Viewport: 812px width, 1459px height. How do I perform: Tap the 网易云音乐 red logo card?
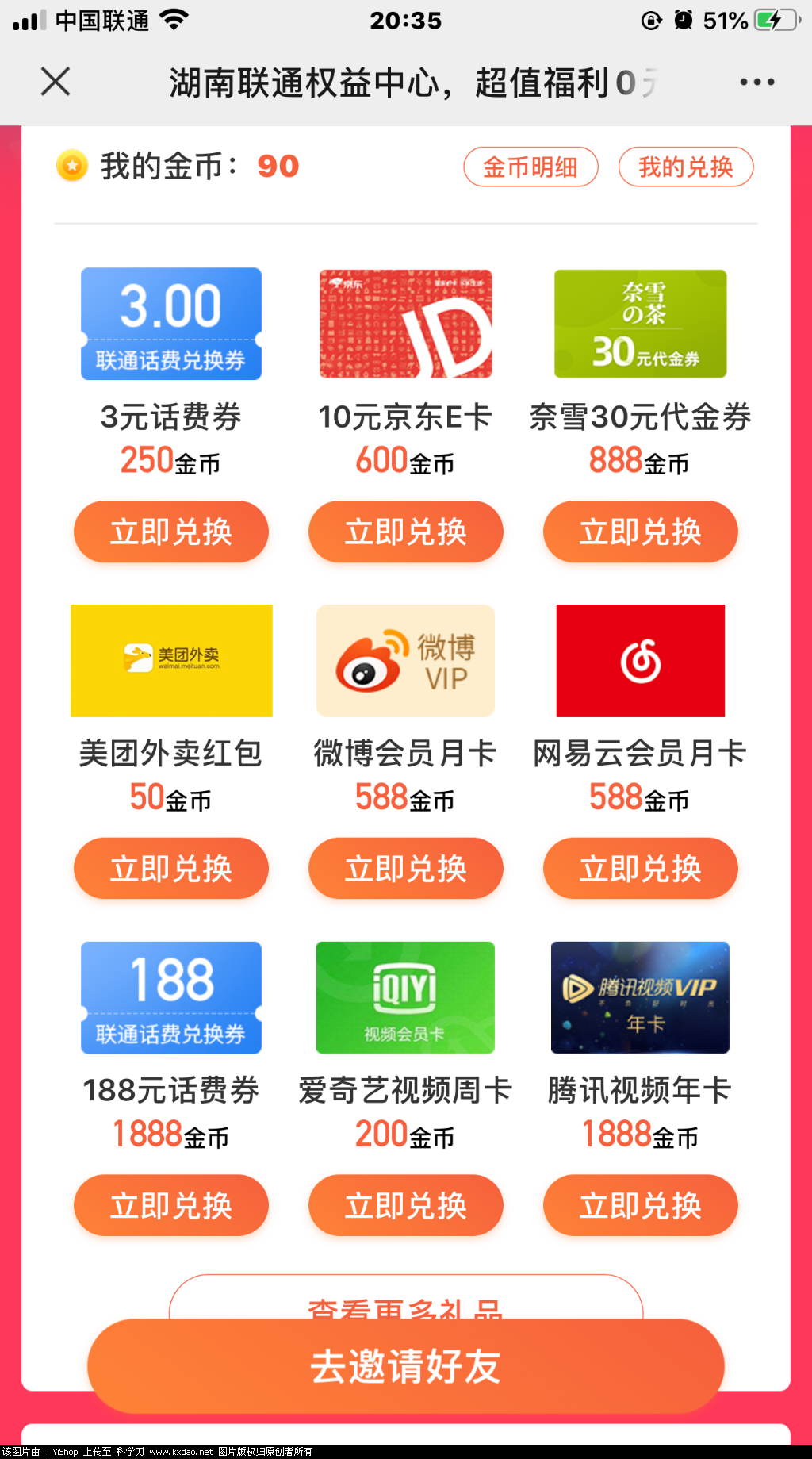click(x=640, y=660)
